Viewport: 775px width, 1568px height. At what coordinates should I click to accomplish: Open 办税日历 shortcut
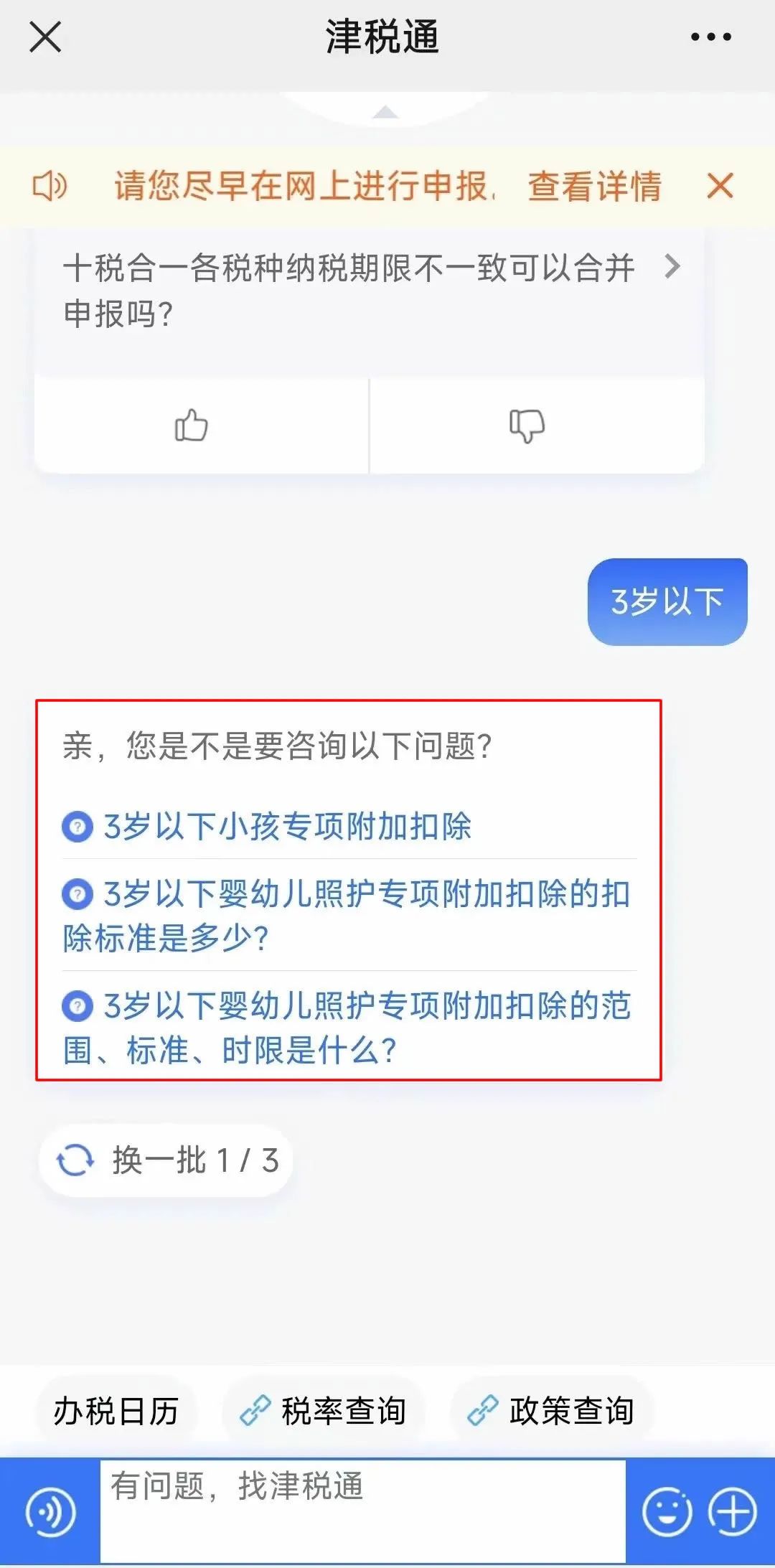point(116,1412)
